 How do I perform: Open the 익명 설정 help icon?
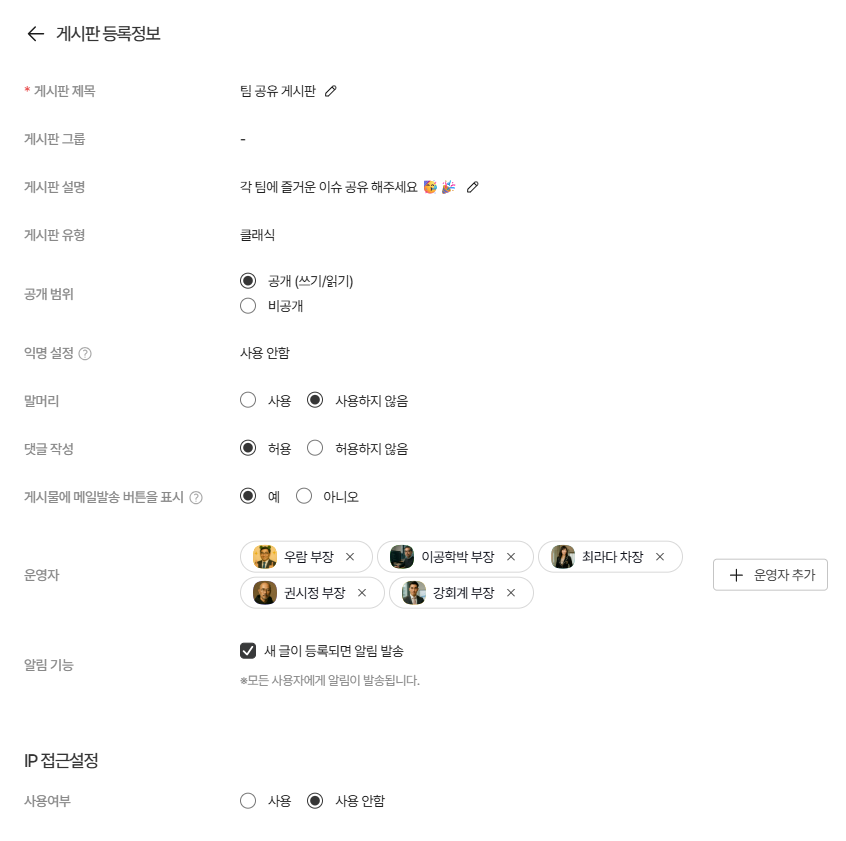click(x=85, y=353)
